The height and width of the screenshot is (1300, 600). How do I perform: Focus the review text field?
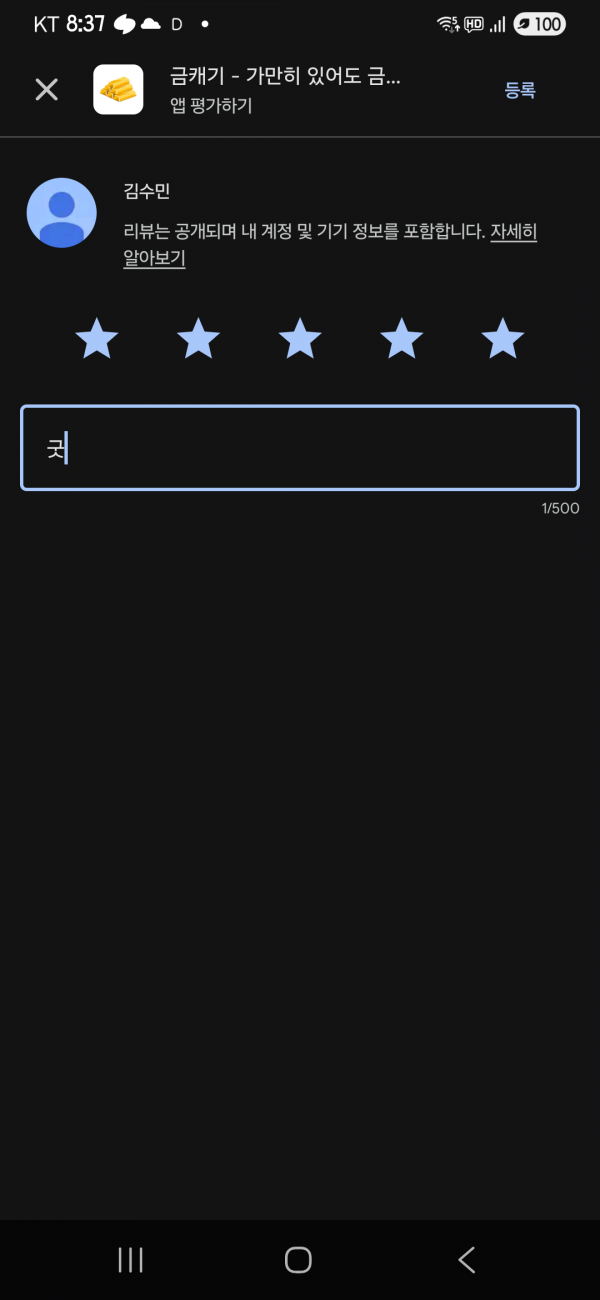point(300,448)
